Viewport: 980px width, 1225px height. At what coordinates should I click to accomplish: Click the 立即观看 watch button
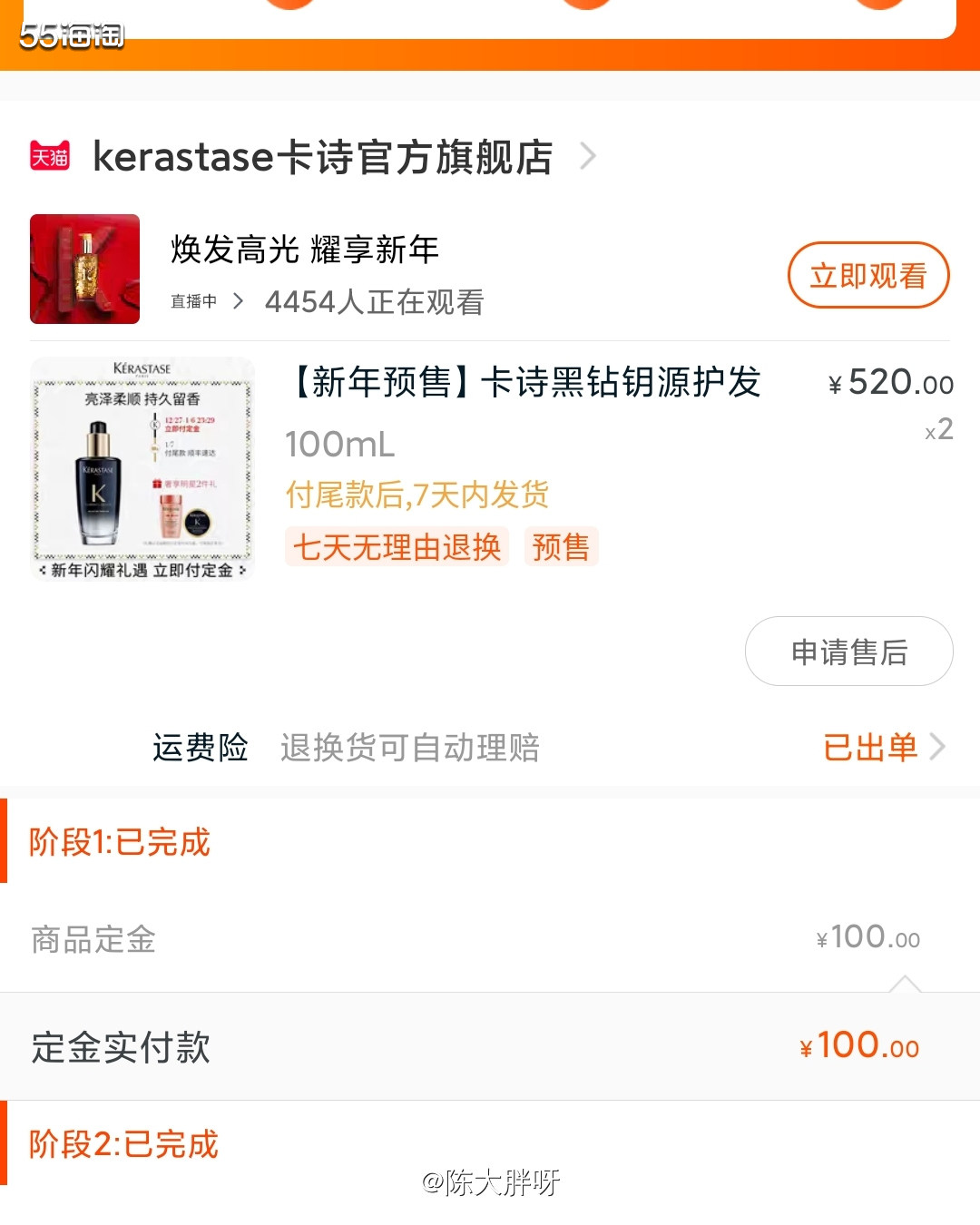point(867,276)
